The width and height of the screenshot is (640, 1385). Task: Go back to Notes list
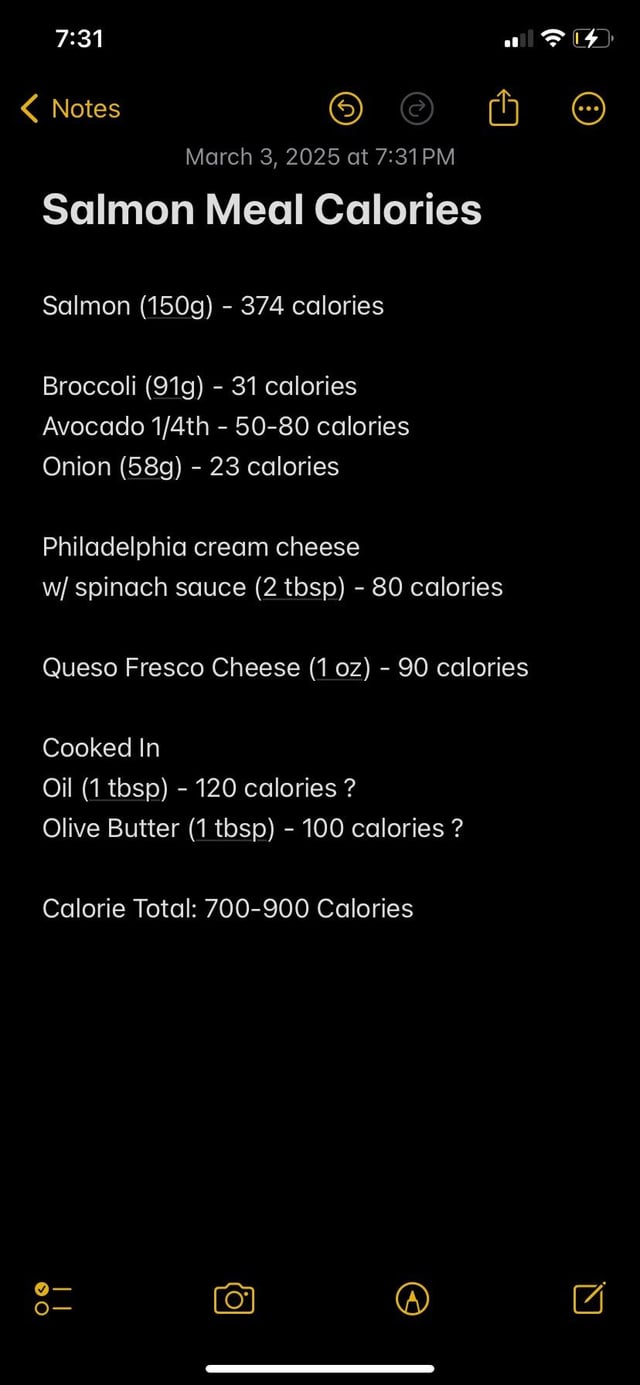(70, 109)
